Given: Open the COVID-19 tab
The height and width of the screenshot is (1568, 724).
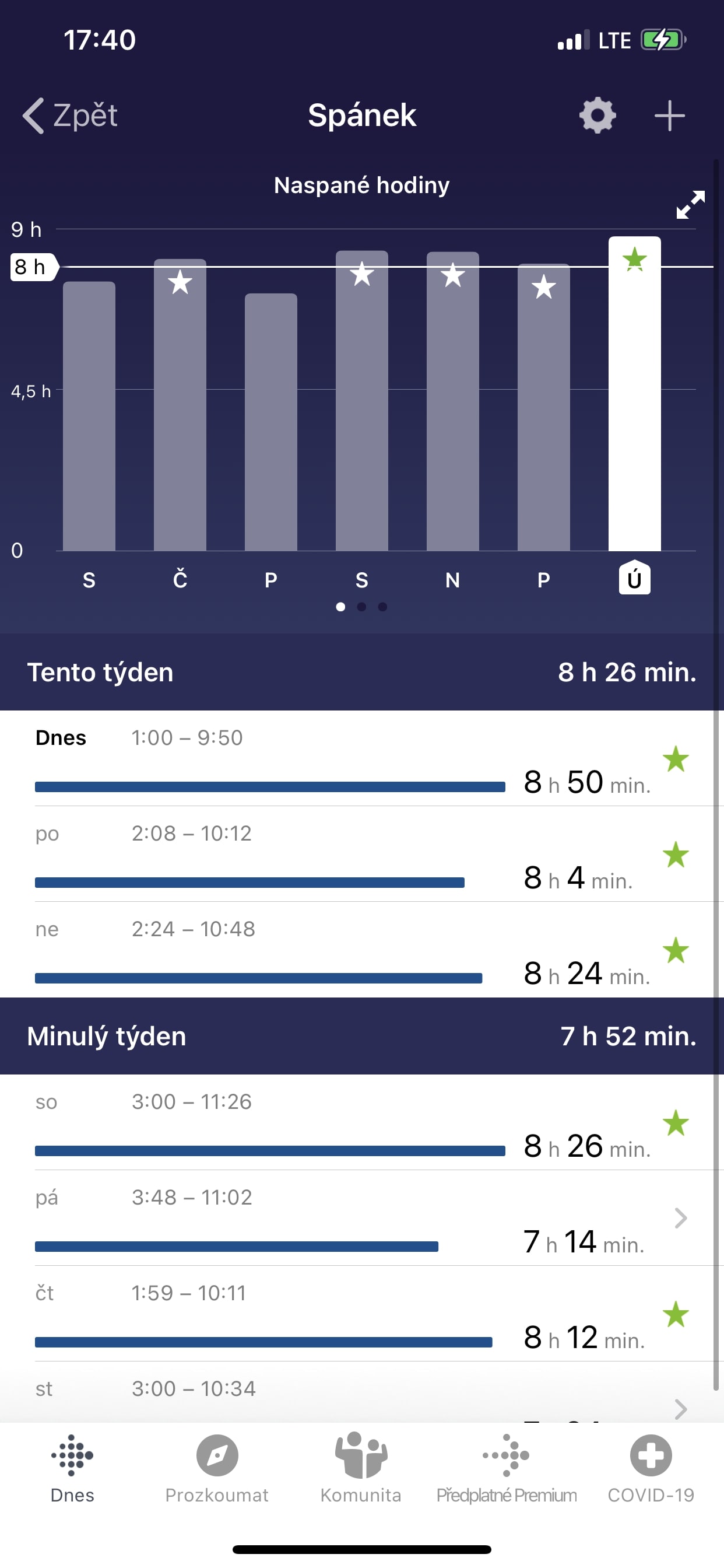Looking at the screenshot, I should click(651, 1468).
